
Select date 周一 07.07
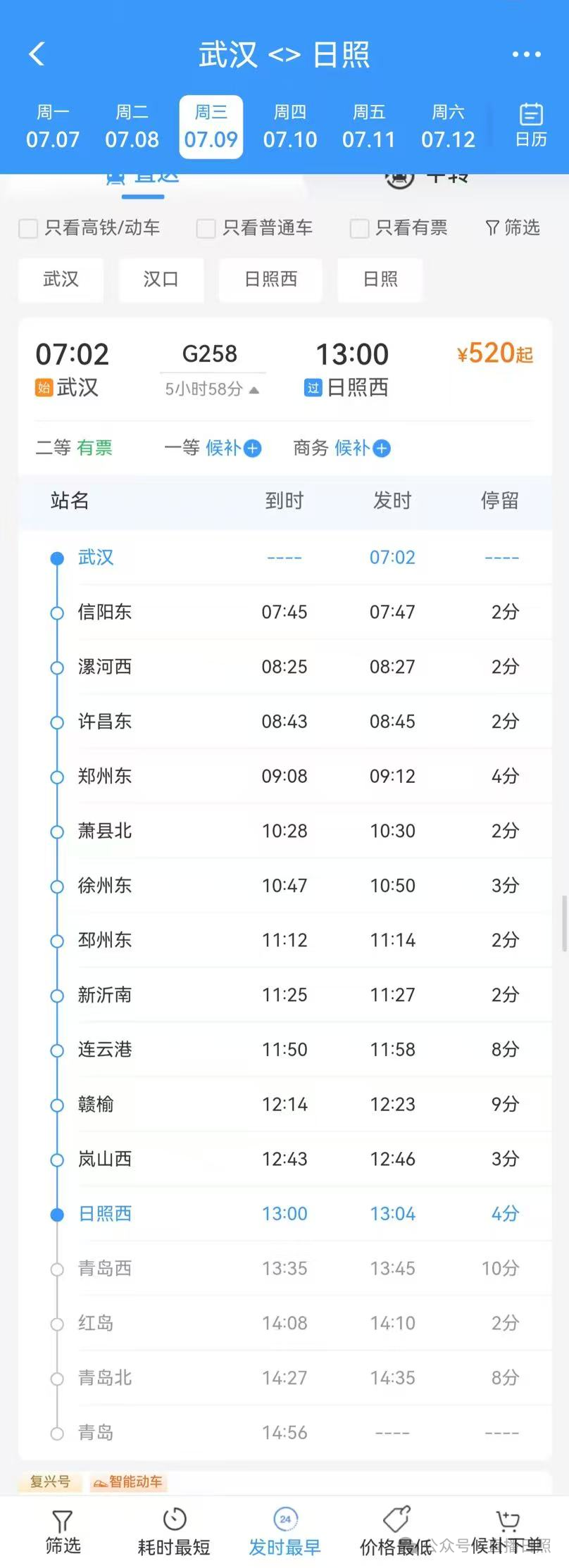(x=53, y=127)
